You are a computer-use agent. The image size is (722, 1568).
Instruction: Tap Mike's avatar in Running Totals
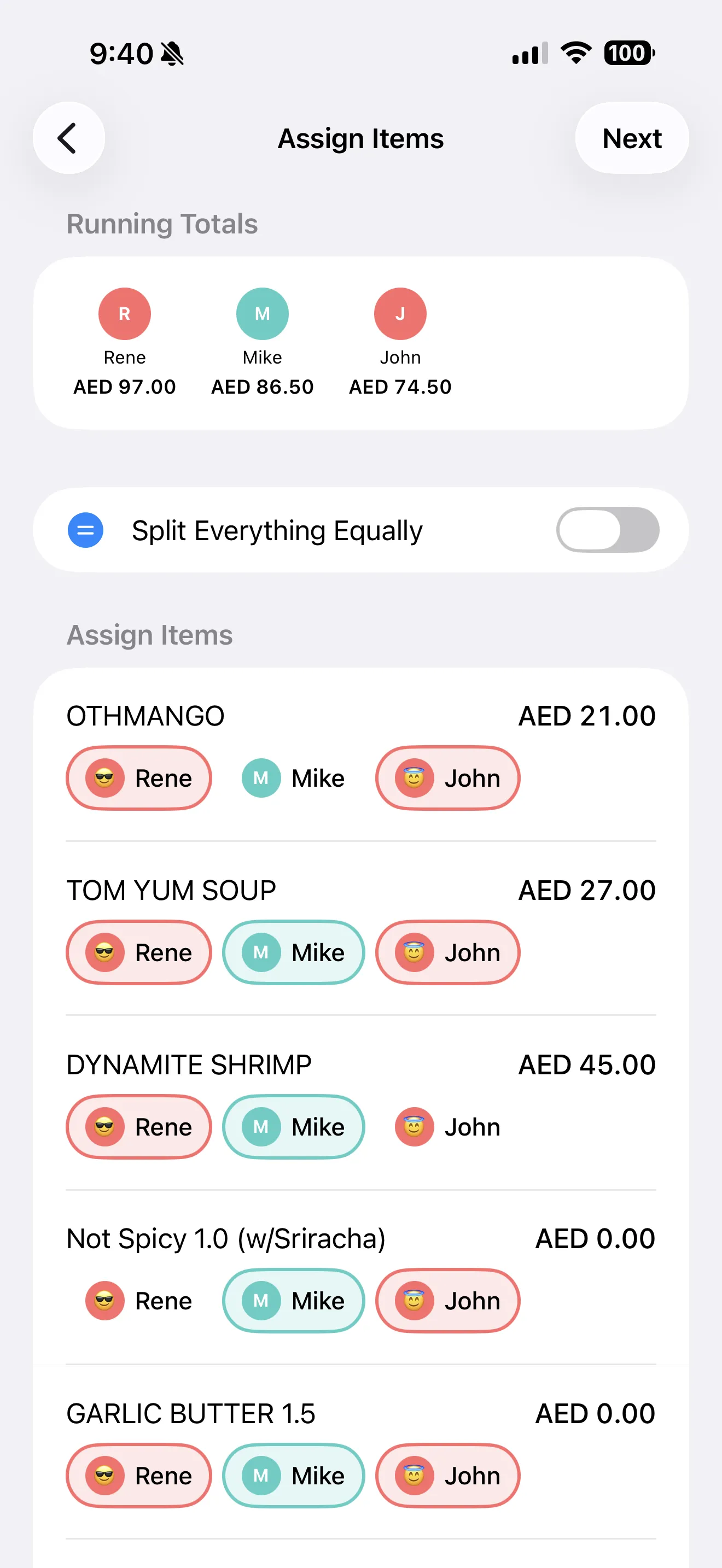(262, 313)
